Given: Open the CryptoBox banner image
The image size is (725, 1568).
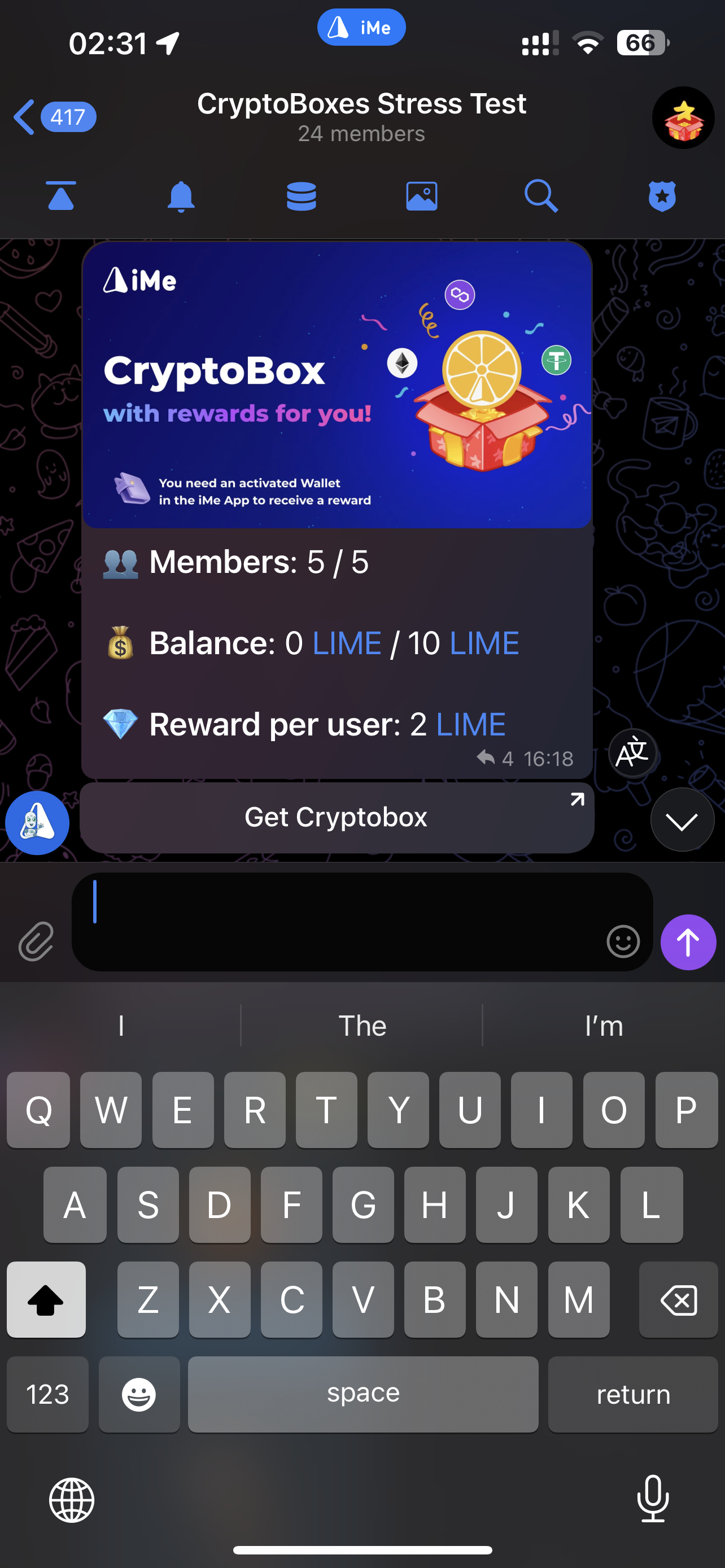Looking at the screenshot, I should click(337, 385).
